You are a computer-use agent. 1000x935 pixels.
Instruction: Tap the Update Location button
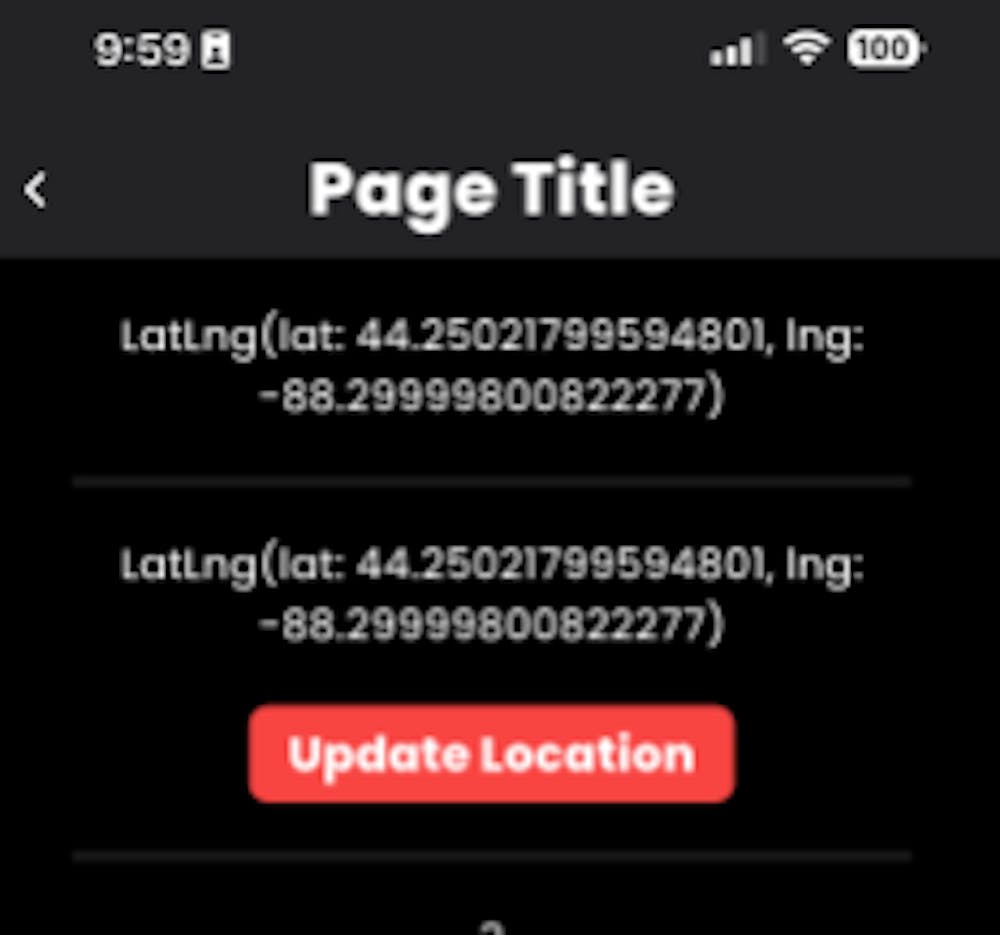[491, 753]
